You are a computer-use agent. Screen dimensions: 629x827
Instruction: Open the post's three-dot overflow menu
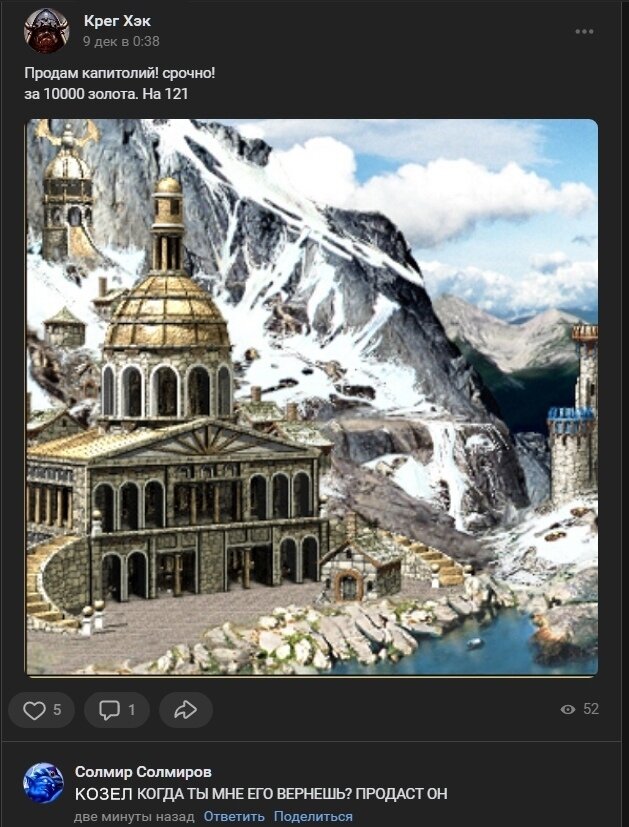(584, 31)
